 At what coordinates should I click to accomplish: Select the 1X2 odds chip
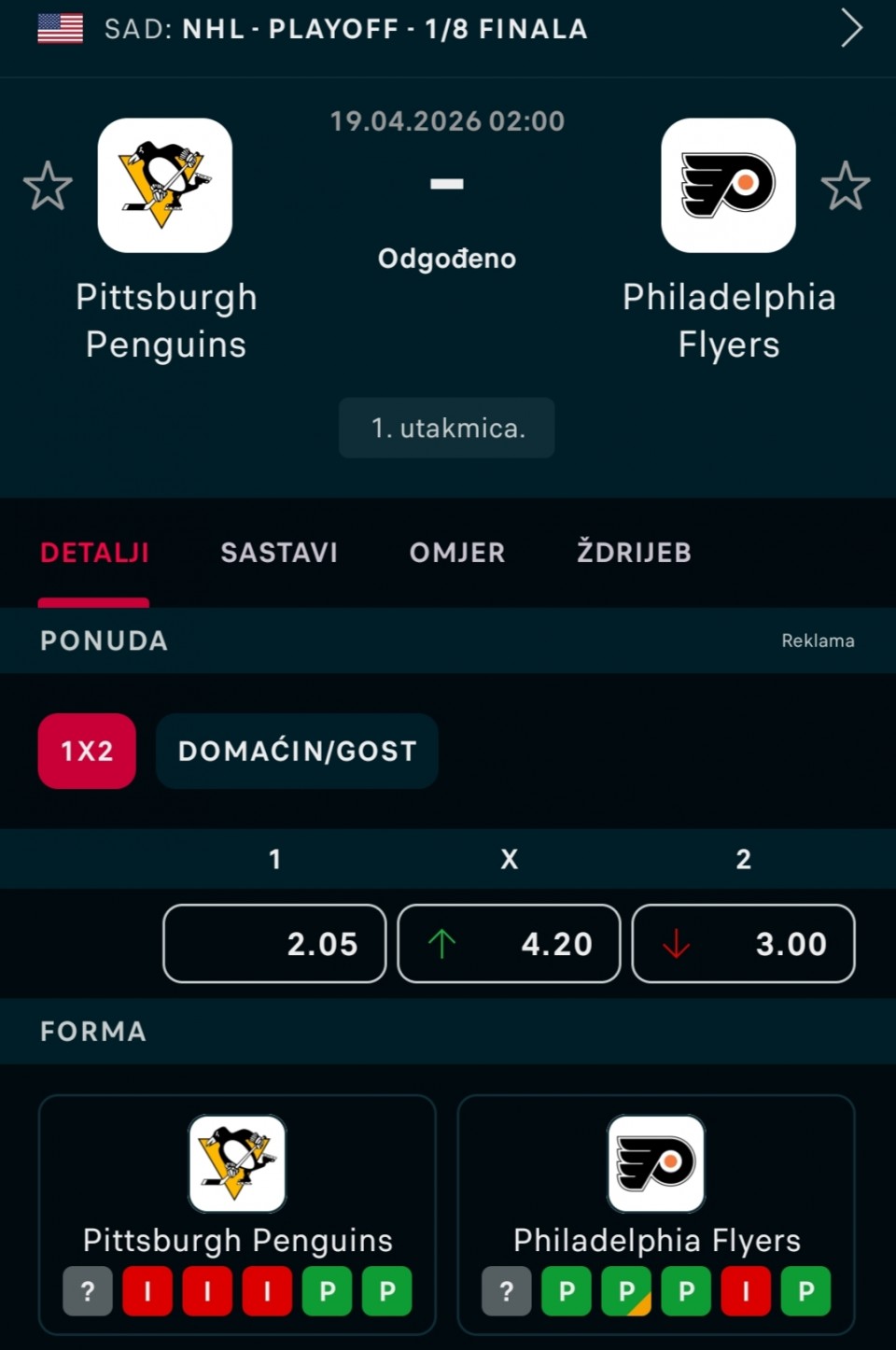87,752
